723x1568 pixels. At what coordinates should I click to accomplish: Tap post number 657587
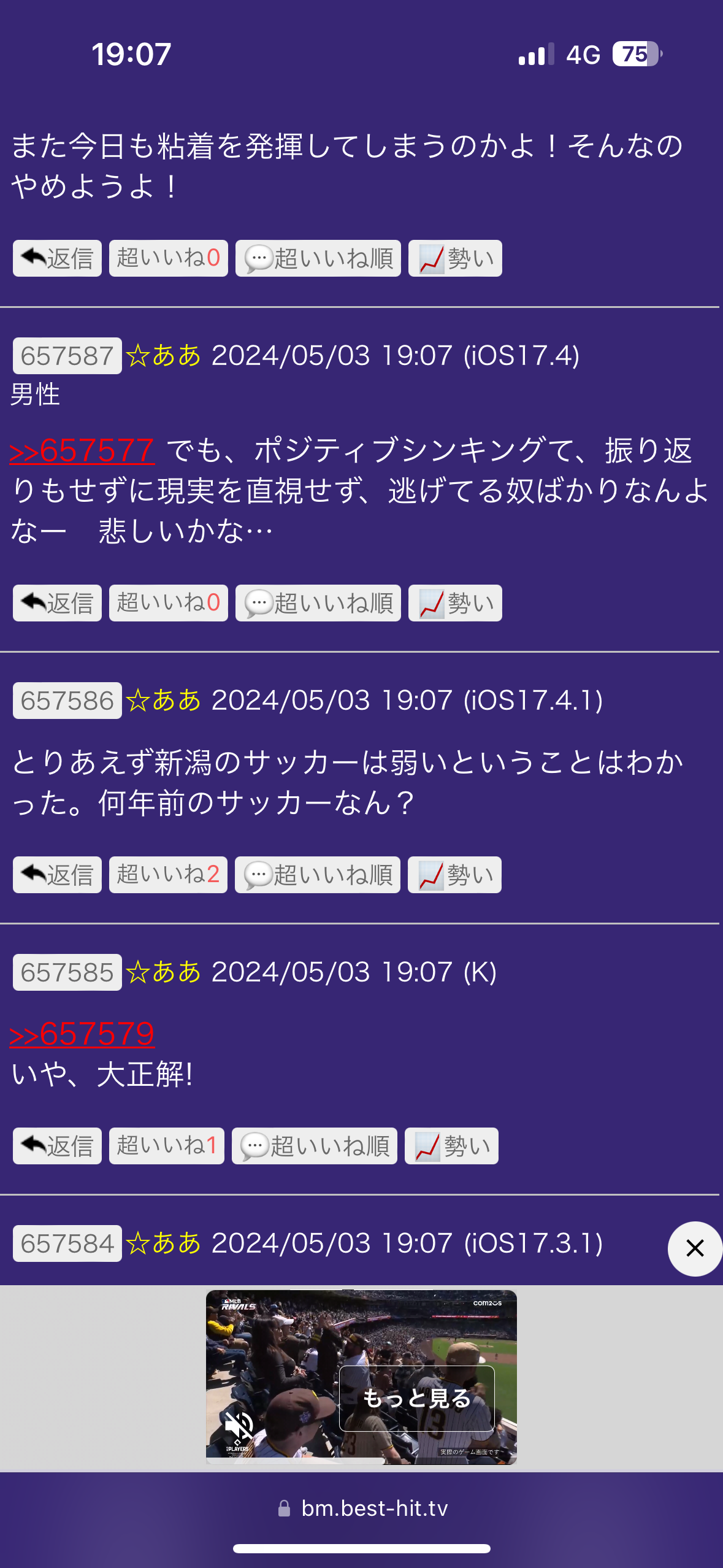pos(67,356)
